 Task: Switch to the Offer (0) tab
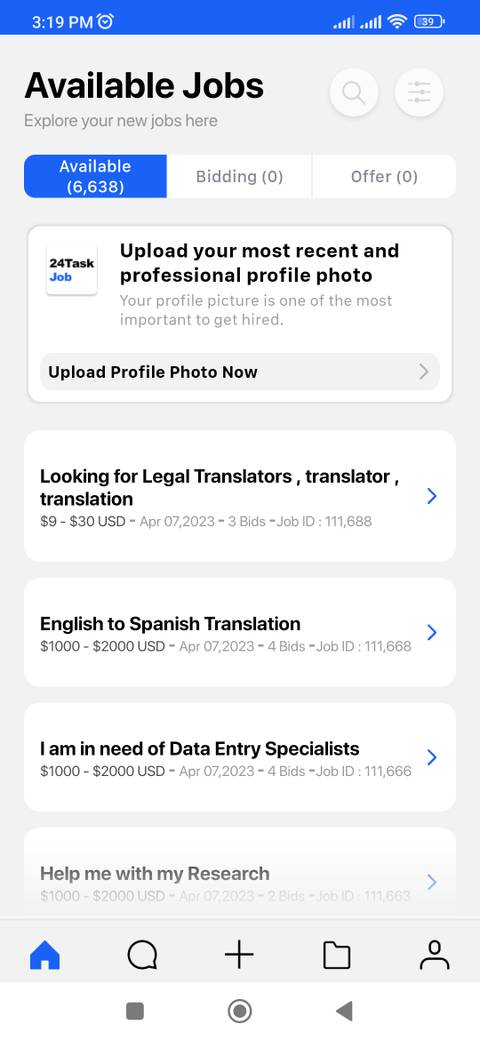click(x=384, y=176)
